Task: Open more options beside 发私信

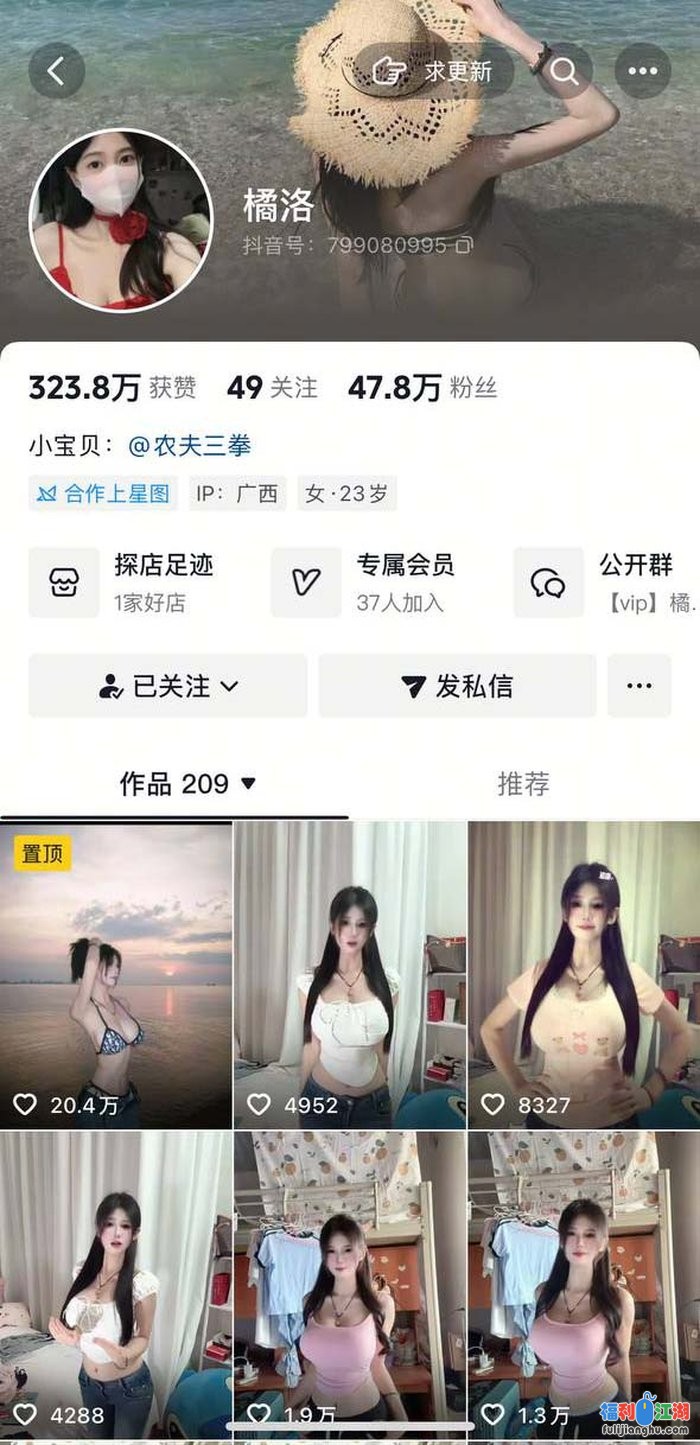Action: [x=639, y=686]
